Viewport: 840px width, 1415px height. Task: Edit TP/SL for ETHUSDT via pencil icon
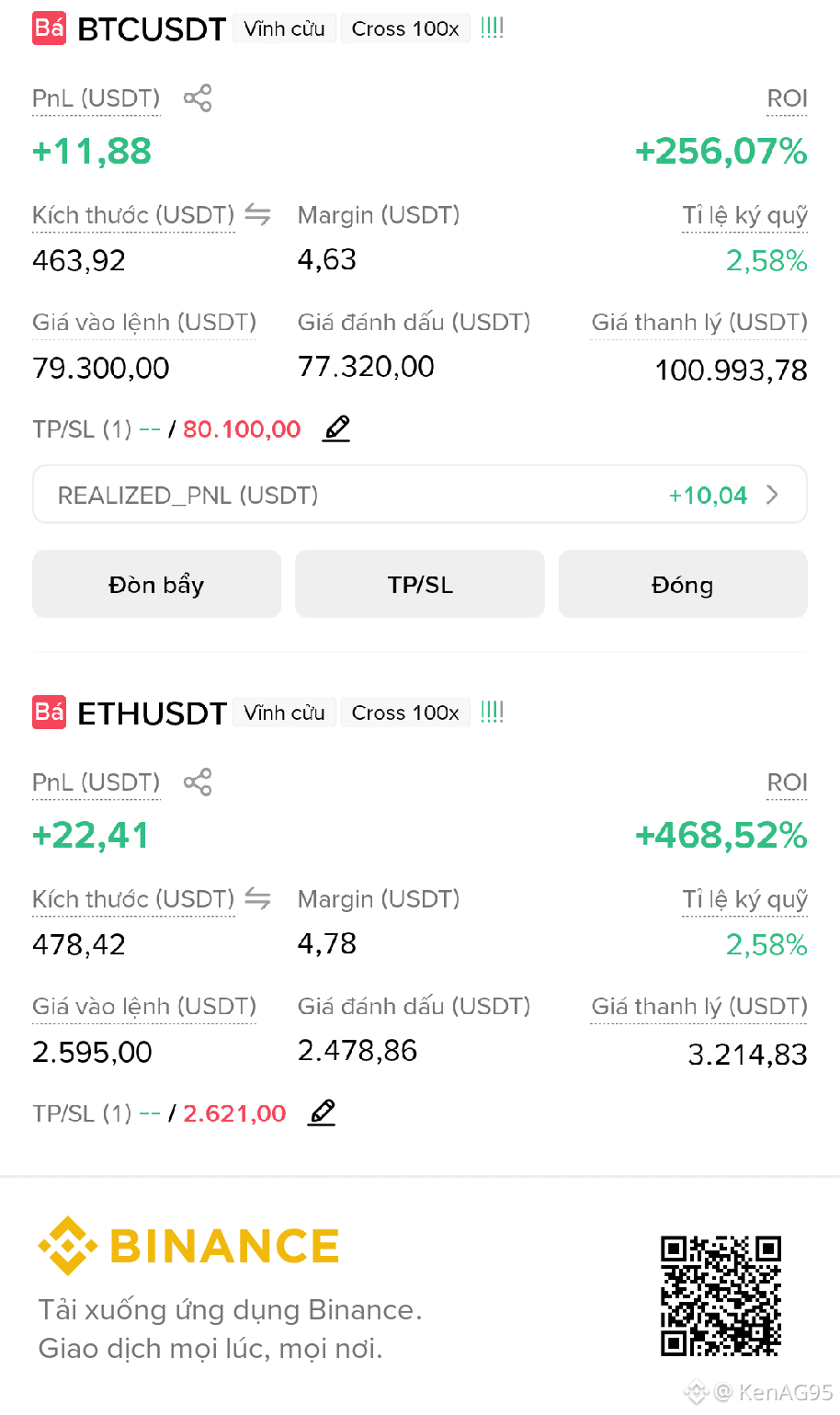(x=322, y=1113)
